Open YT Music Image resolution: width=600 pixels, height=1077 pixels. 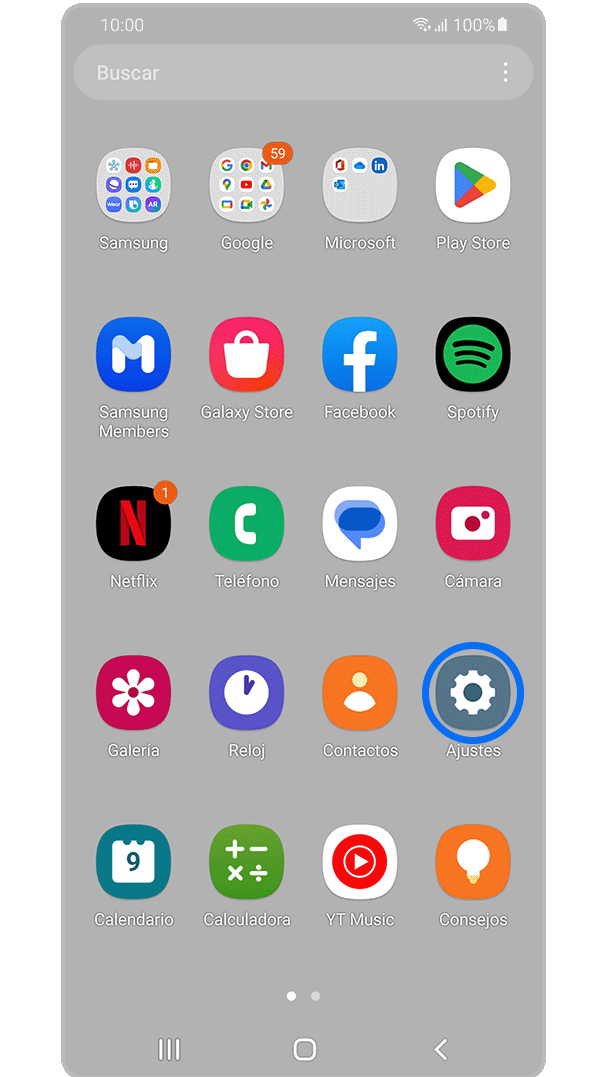click(x=360, y=863)
